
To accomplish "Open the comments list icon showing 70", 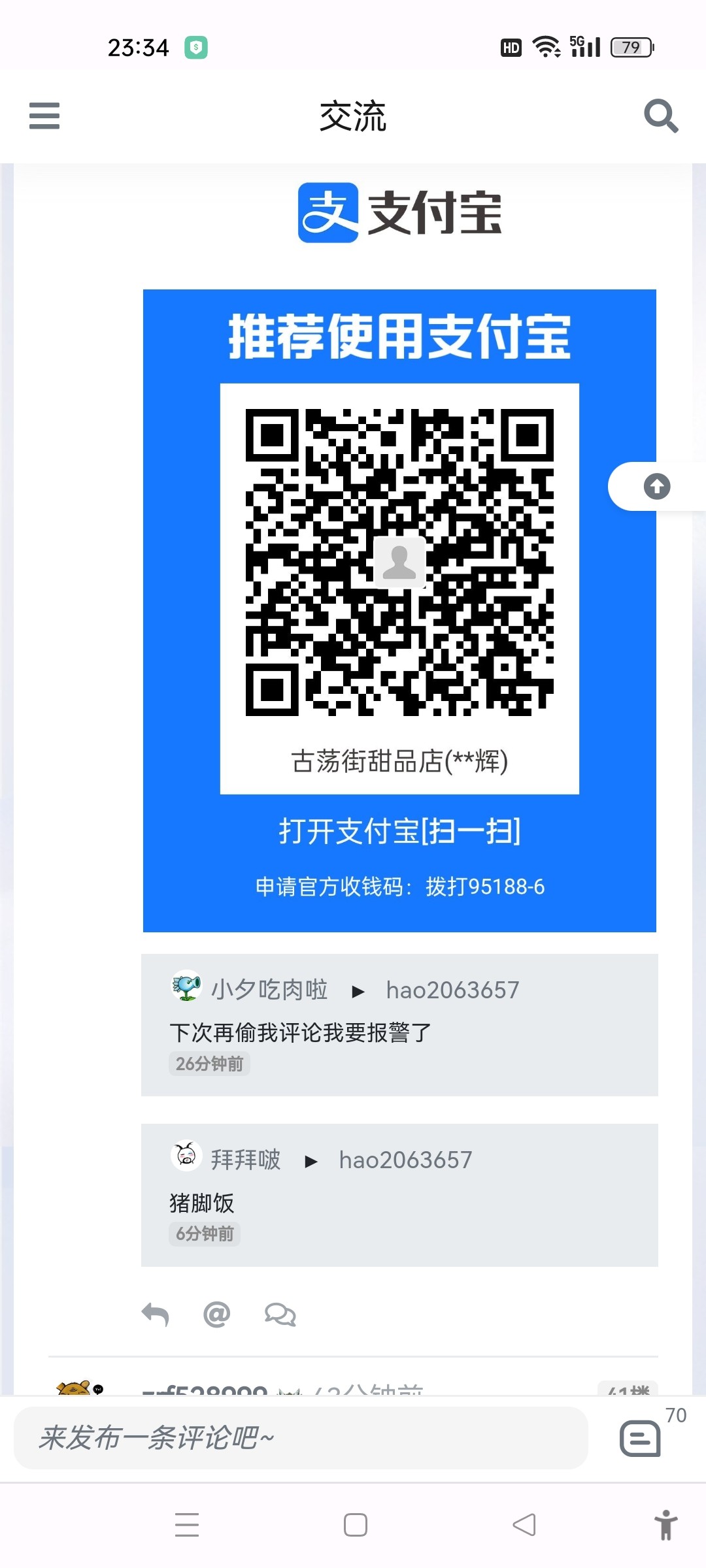I will [x=640, y=1438].
